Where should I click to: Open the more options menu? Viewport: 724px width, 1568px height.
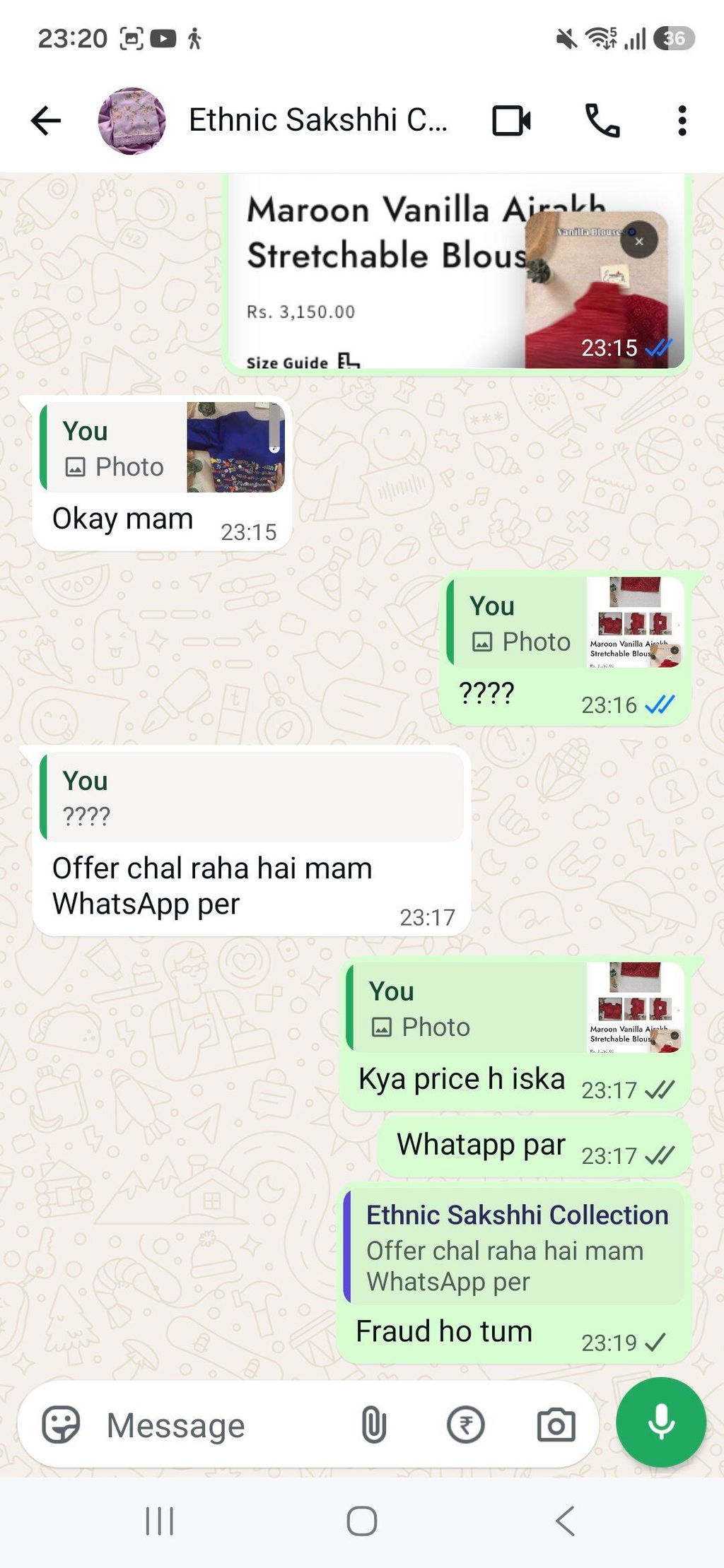(x=682, y=120)
